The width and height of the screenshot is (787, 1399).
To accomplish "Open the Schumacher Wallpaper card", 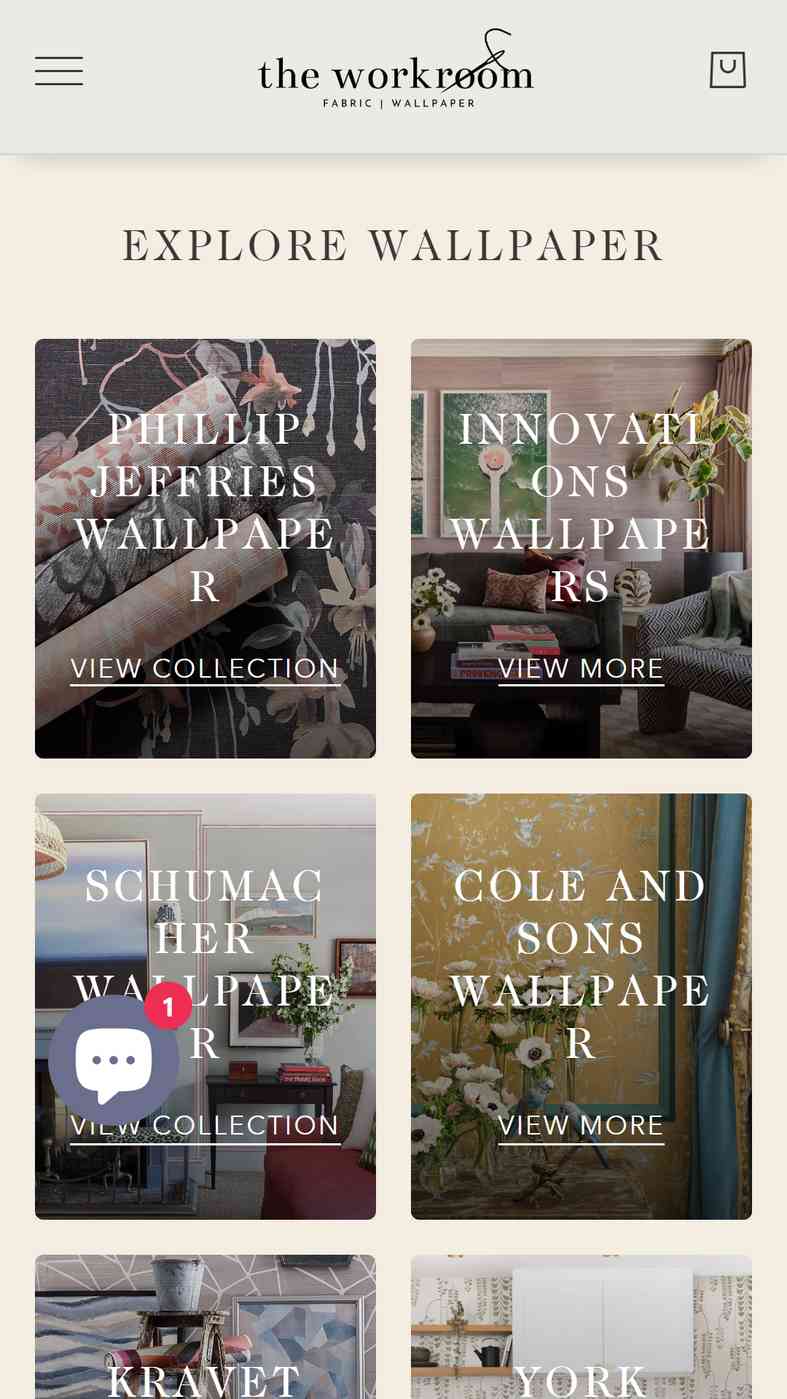I will (205, 1006).
